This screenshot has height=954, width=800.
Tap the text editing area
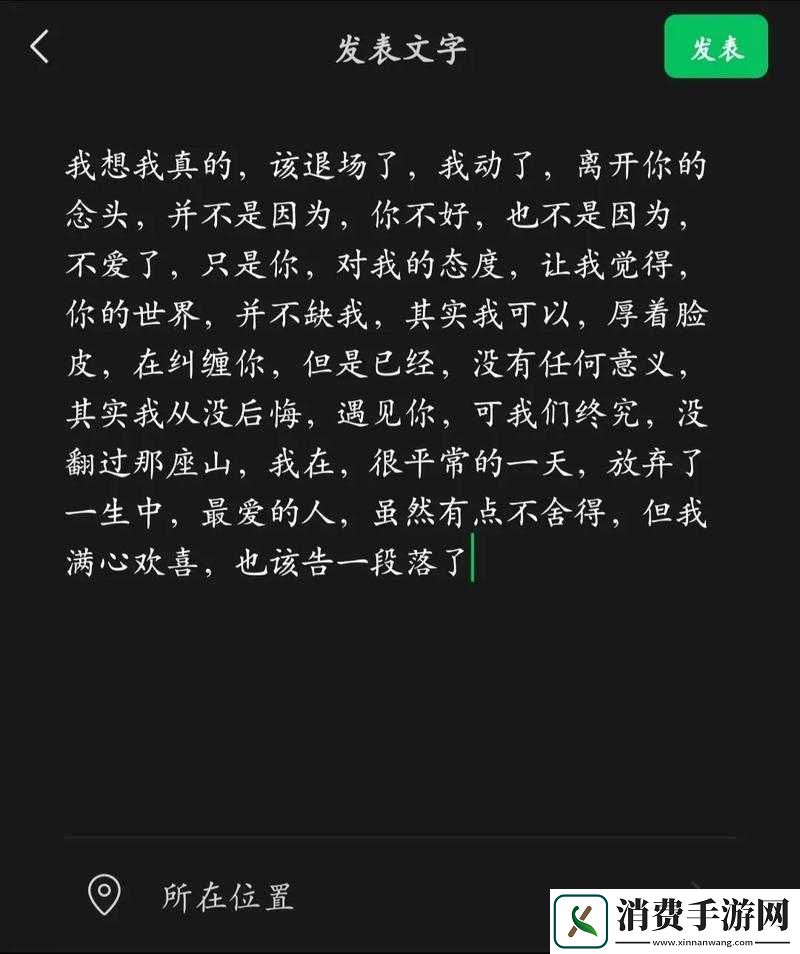pyautogui.click(x=400, y=400)
